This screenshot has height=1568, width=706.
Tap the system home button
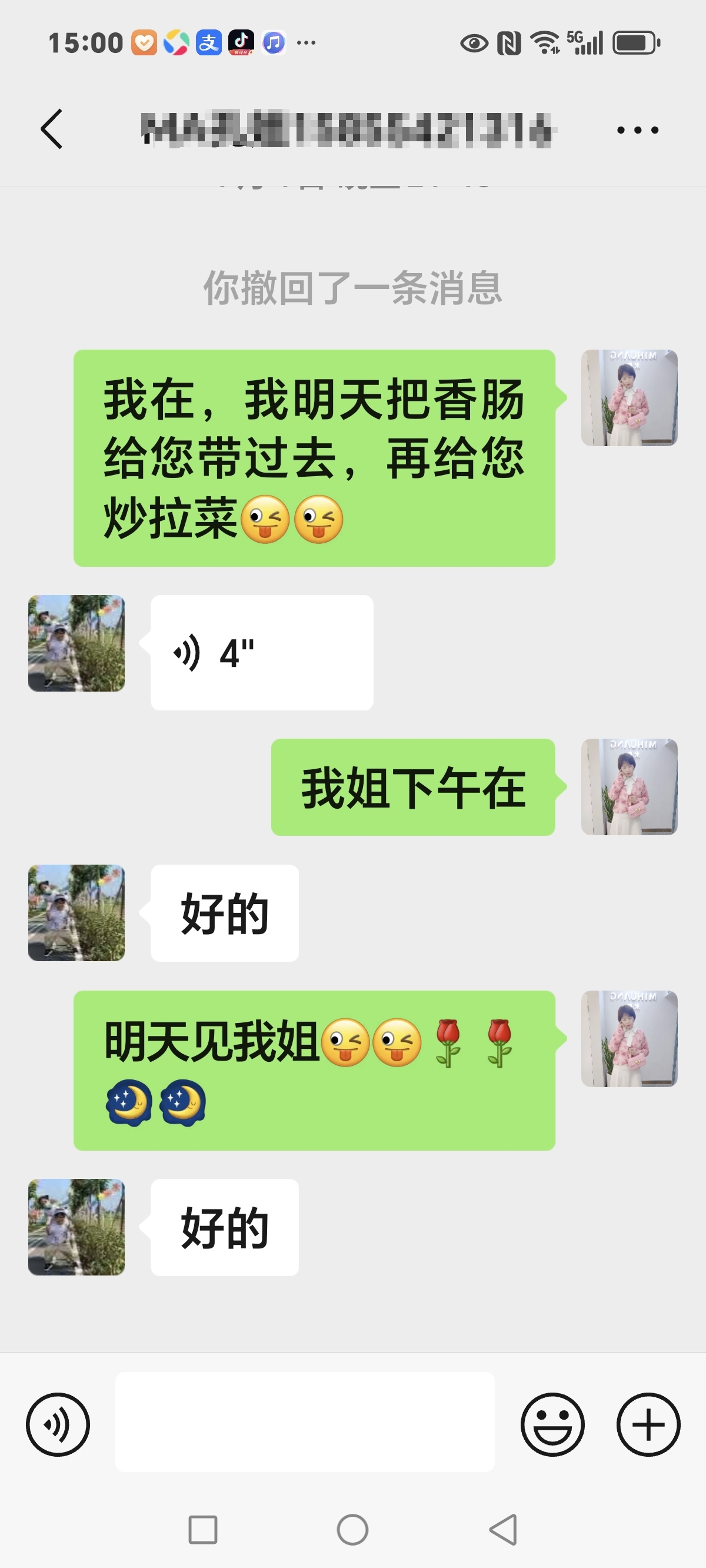(352, 1530)
